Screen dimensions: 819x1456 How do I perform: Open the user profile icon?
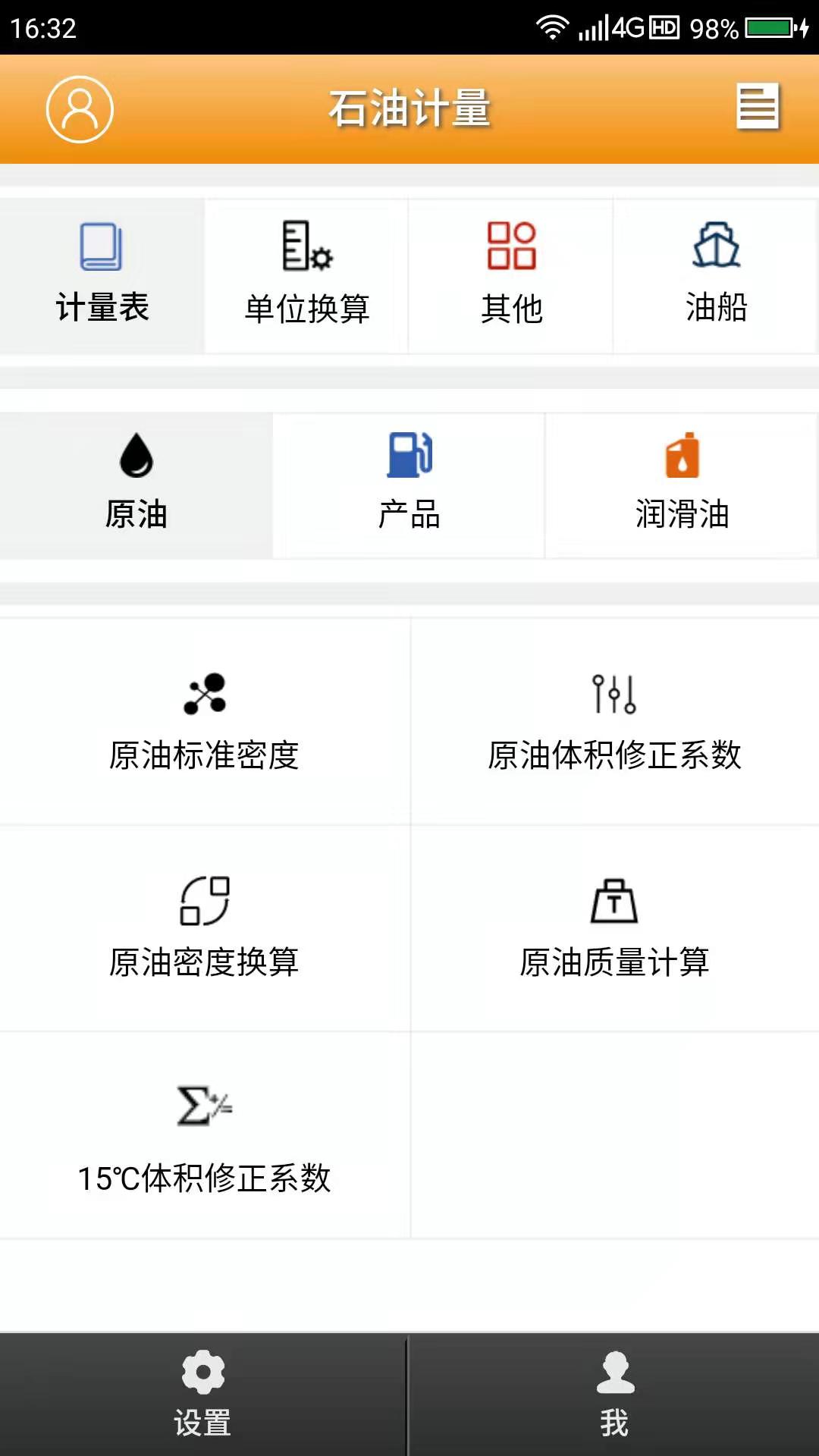click(80, 108)
